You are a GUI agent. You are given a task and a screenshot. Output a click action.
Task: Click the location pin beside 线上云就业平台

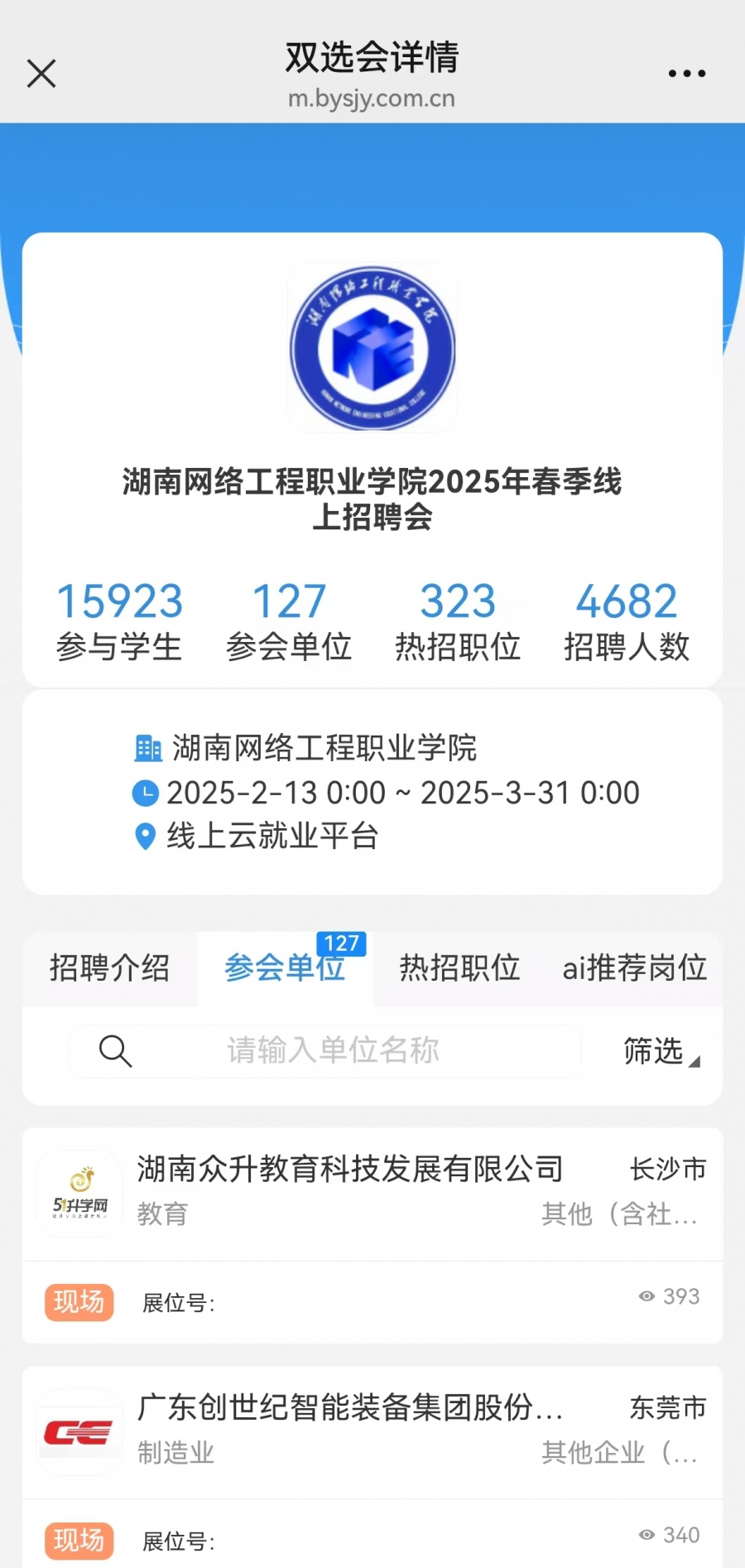[146, 837]
